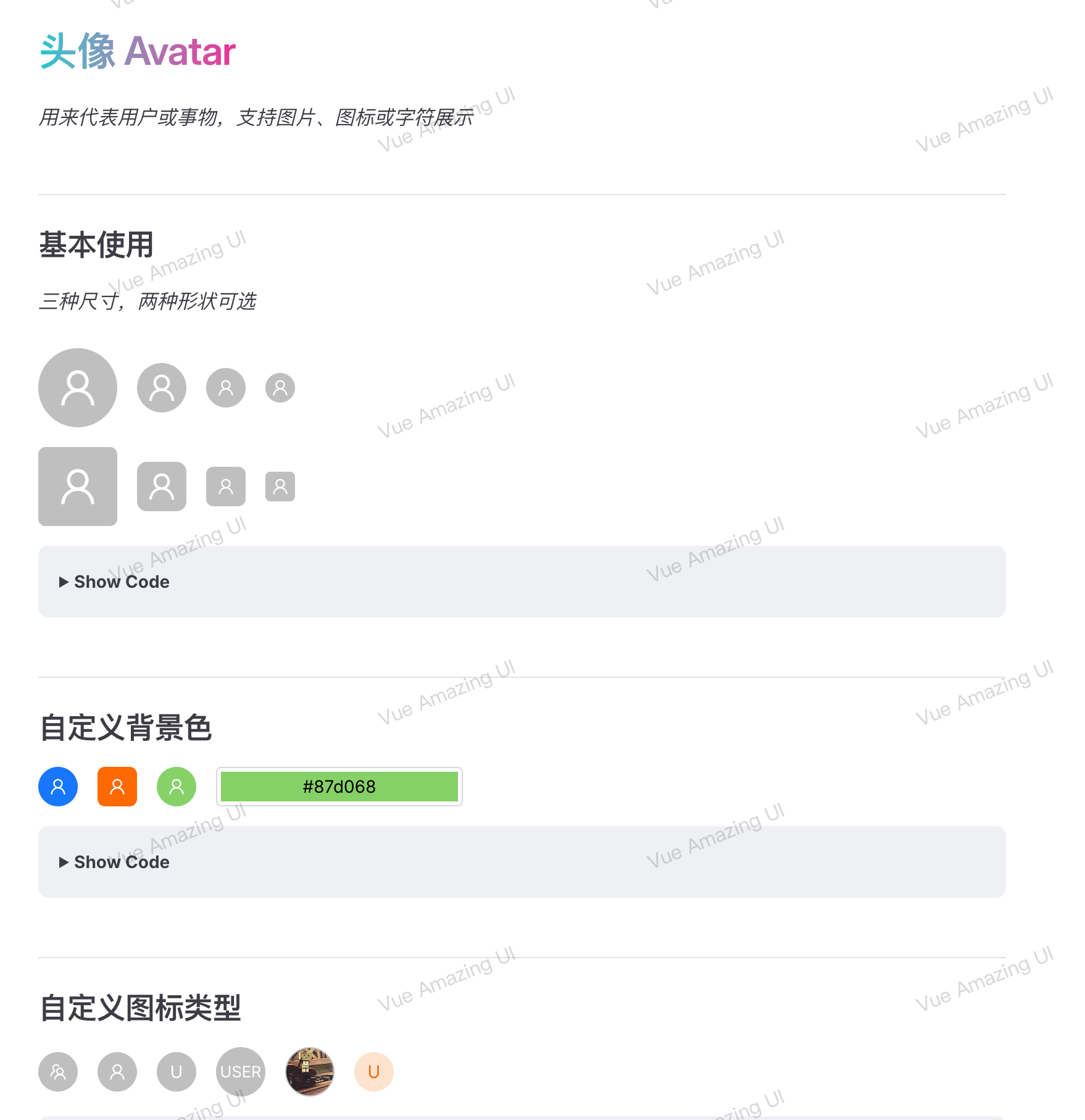
Task: Expand Show Code under 基本使用 section
Action: (x=115, y=582)
